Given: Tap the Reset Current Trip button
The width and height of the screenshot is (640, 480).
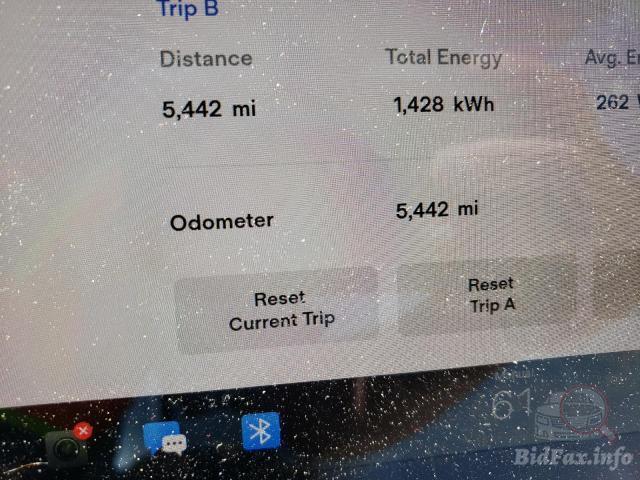Looking at the screenshot, I should pyautogui.click(x=278, y=310).
